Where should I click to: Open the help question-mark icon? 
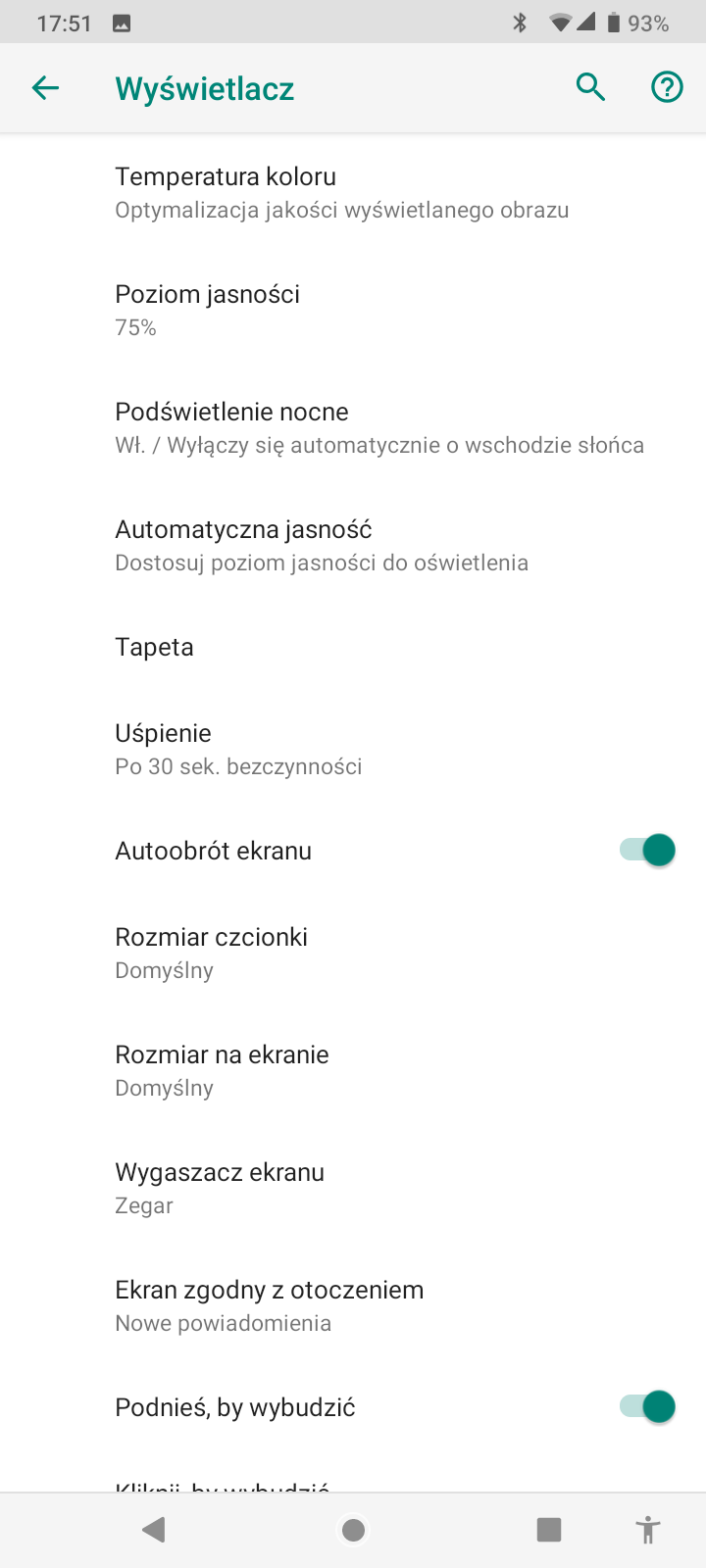pyautogui.click(x=667, y=88)
